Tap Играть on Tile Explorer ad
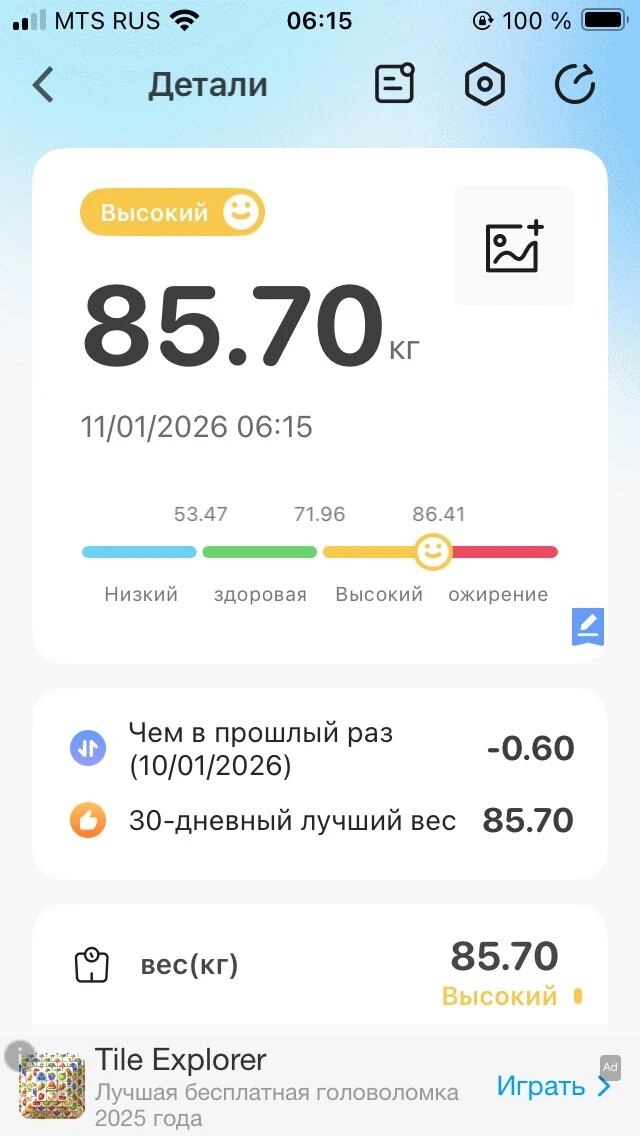Viewport: 640px width, 1136px height. pyautogui.click(x=552, y=1086)
